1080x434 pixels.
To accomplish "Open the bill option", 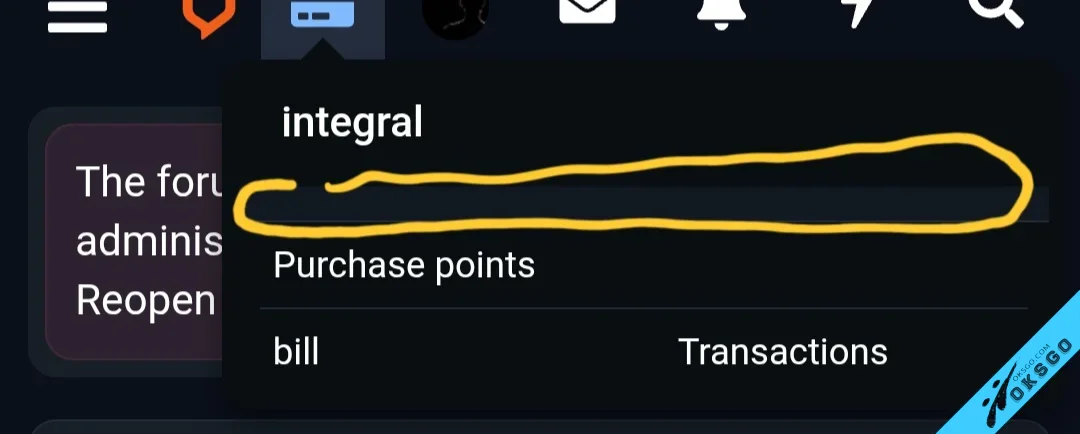I will pos(296,352).
